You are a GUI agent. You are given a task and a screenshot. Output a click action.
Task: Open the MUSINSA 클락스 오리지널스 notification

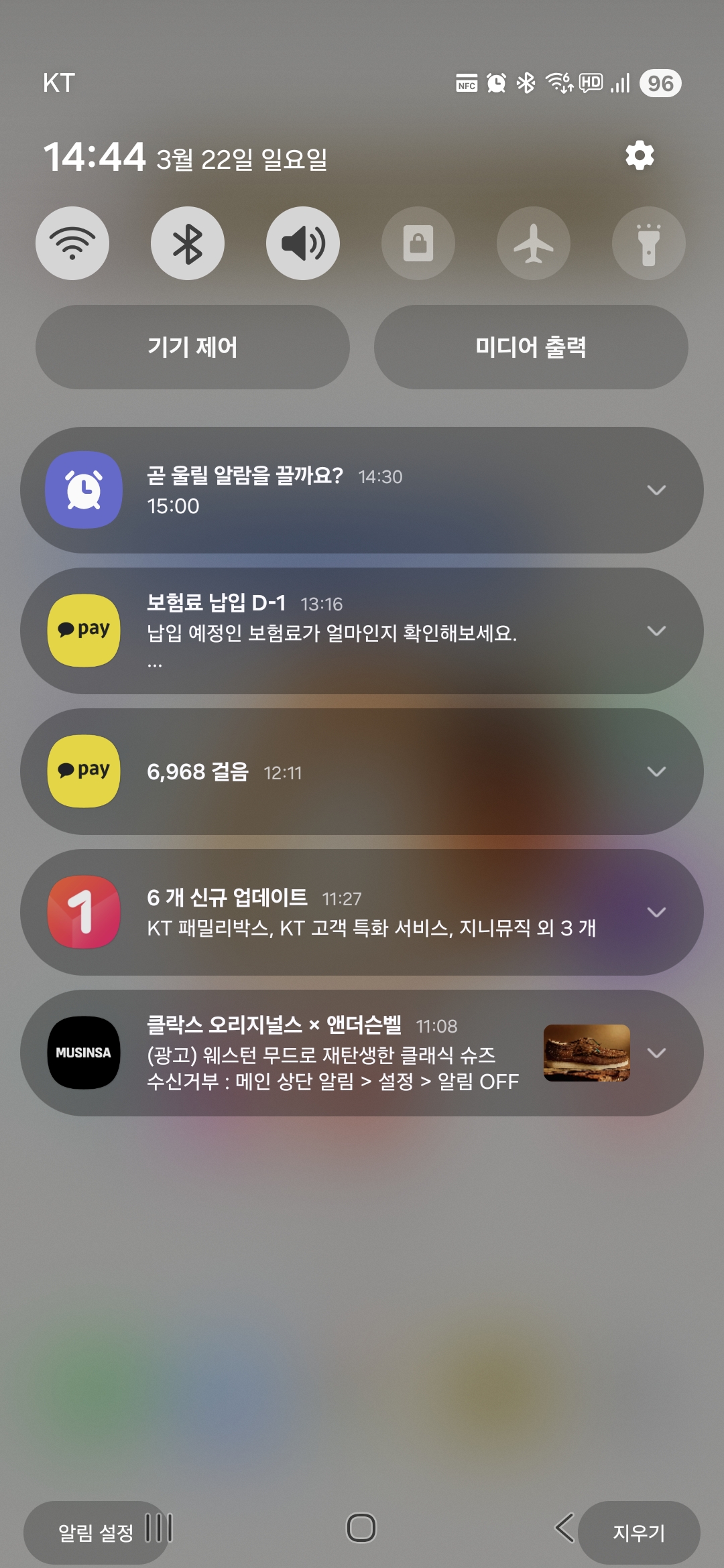(335, 1053)
